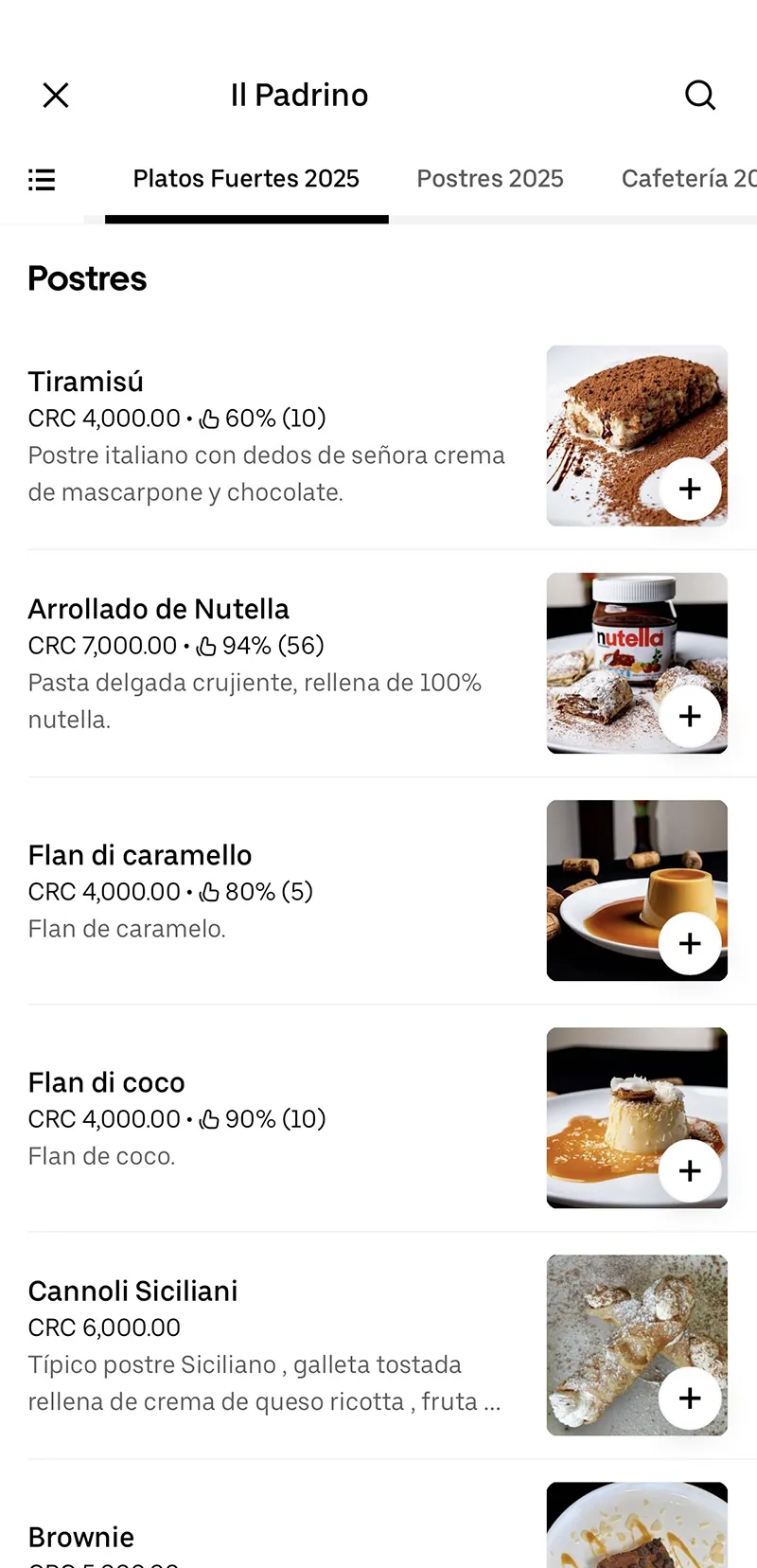Image resolution: width=757 pixels, height=1568 pixels.
Task: View the Flan di caramello dessert
Action: point(139,855)
